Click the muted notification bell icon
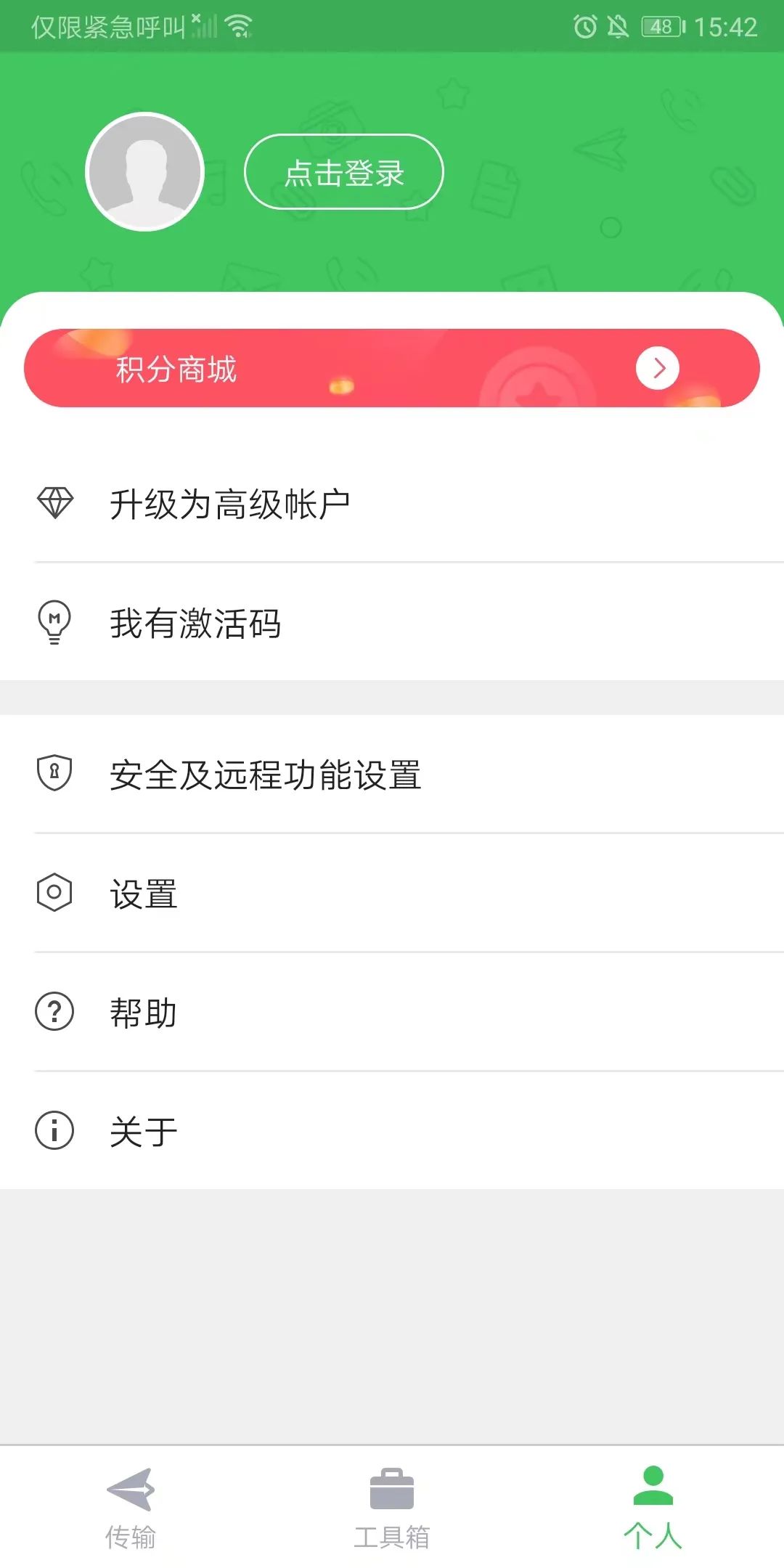784x1568 pixels. (x=617, y=26)
